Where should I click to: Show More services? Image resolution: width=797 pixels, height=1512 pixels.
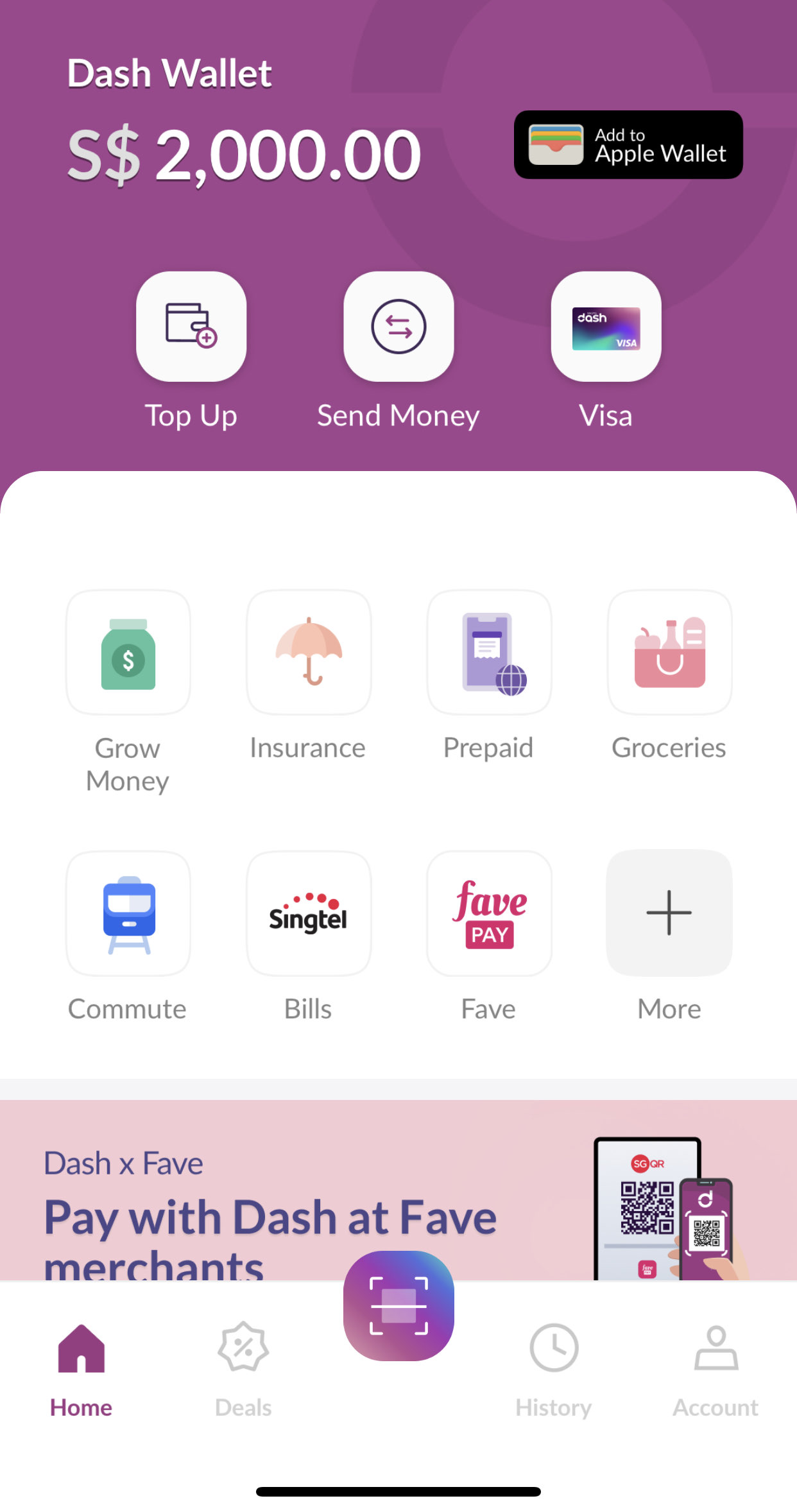669,914
